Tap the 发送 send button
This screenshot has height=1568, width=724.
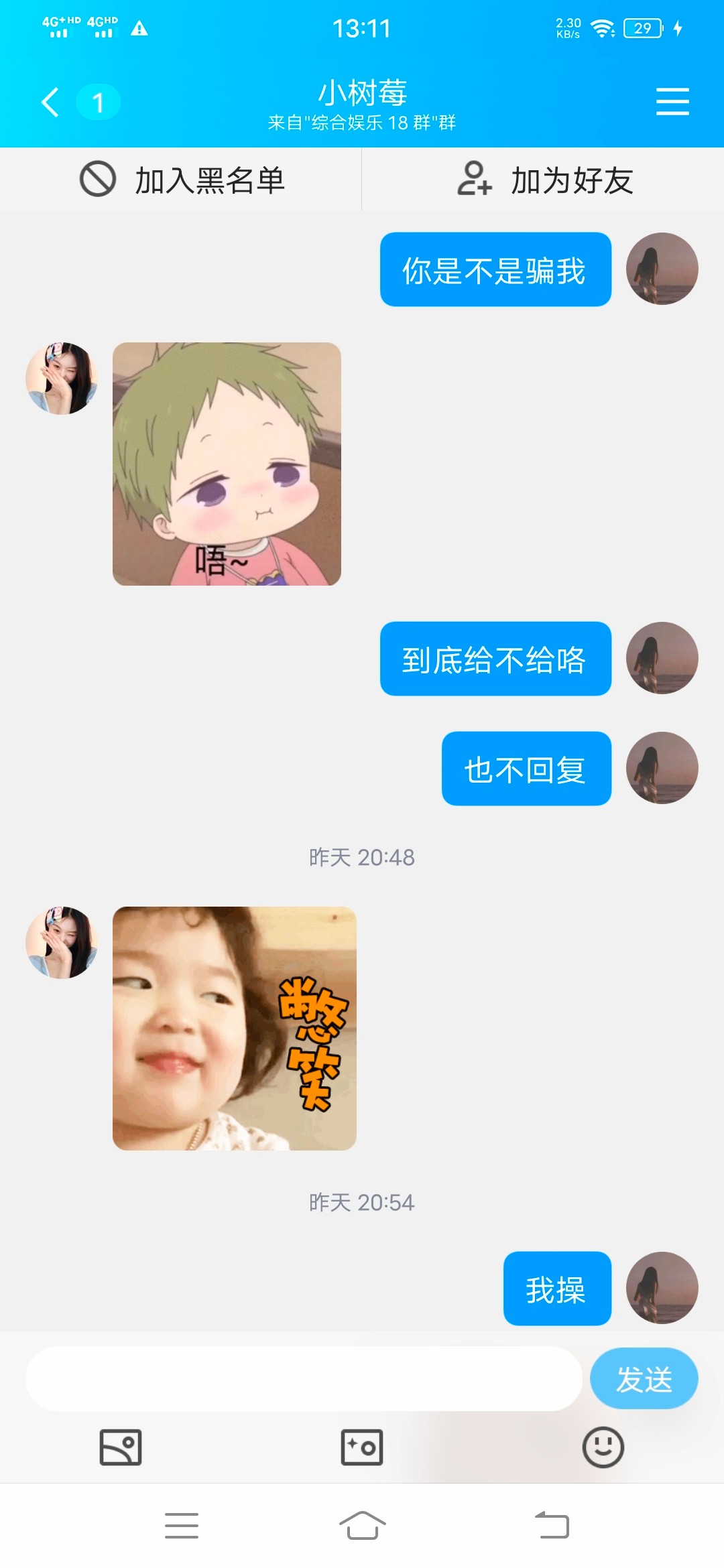click(644, 1378)
